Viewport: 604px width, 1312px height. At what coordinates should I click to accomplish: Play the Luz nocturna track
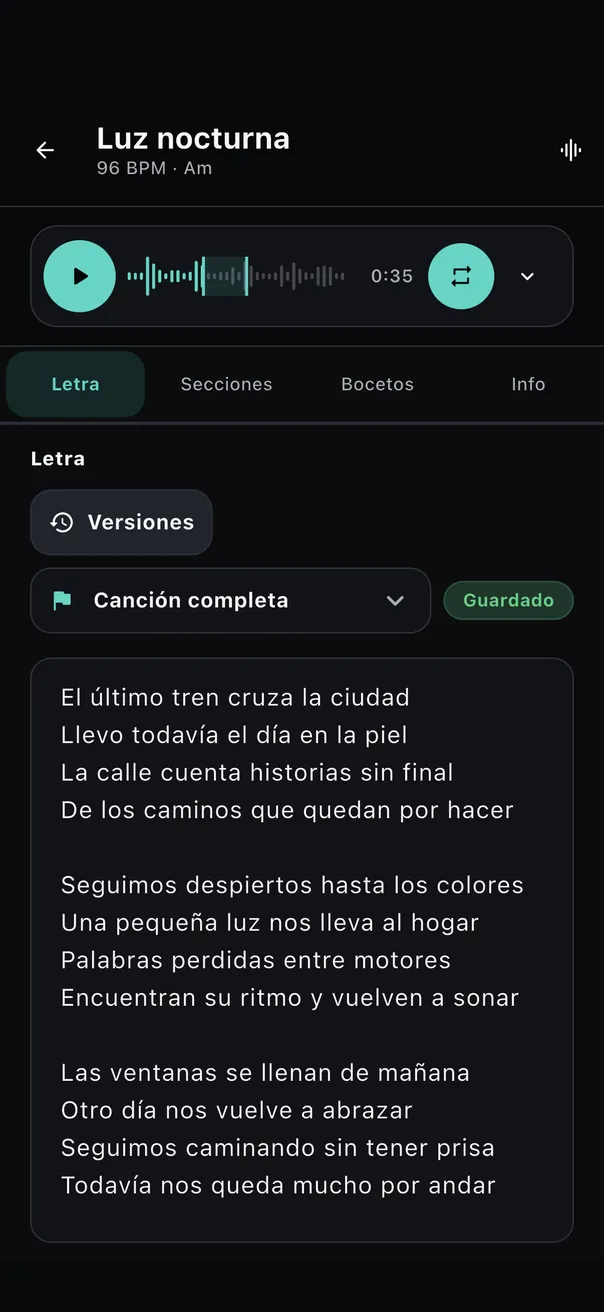click(x=80, y=276)
